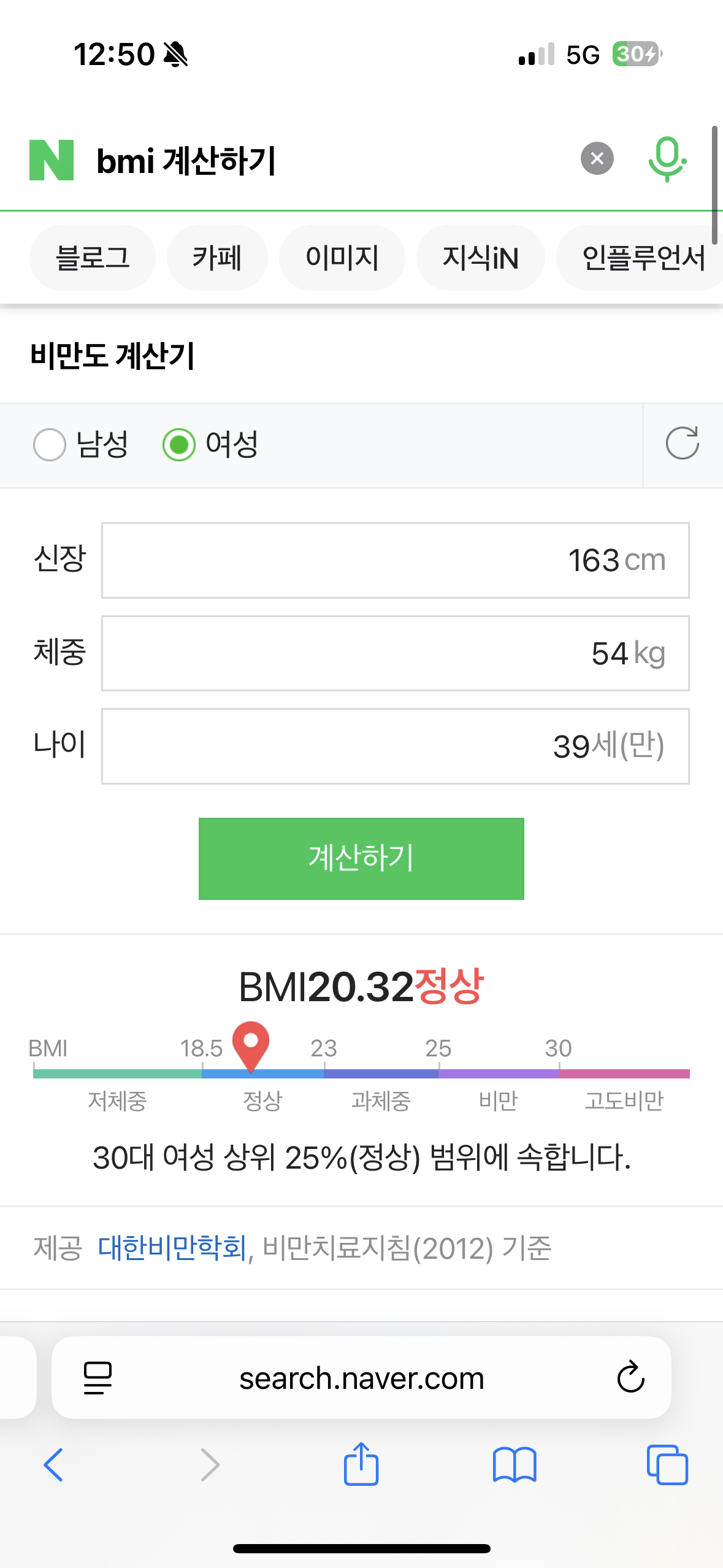The height and width of the screenshot is (1568, 723).
Task: Open the 지식iN tab
Action: pyautogui.click(x=481, y=258)
